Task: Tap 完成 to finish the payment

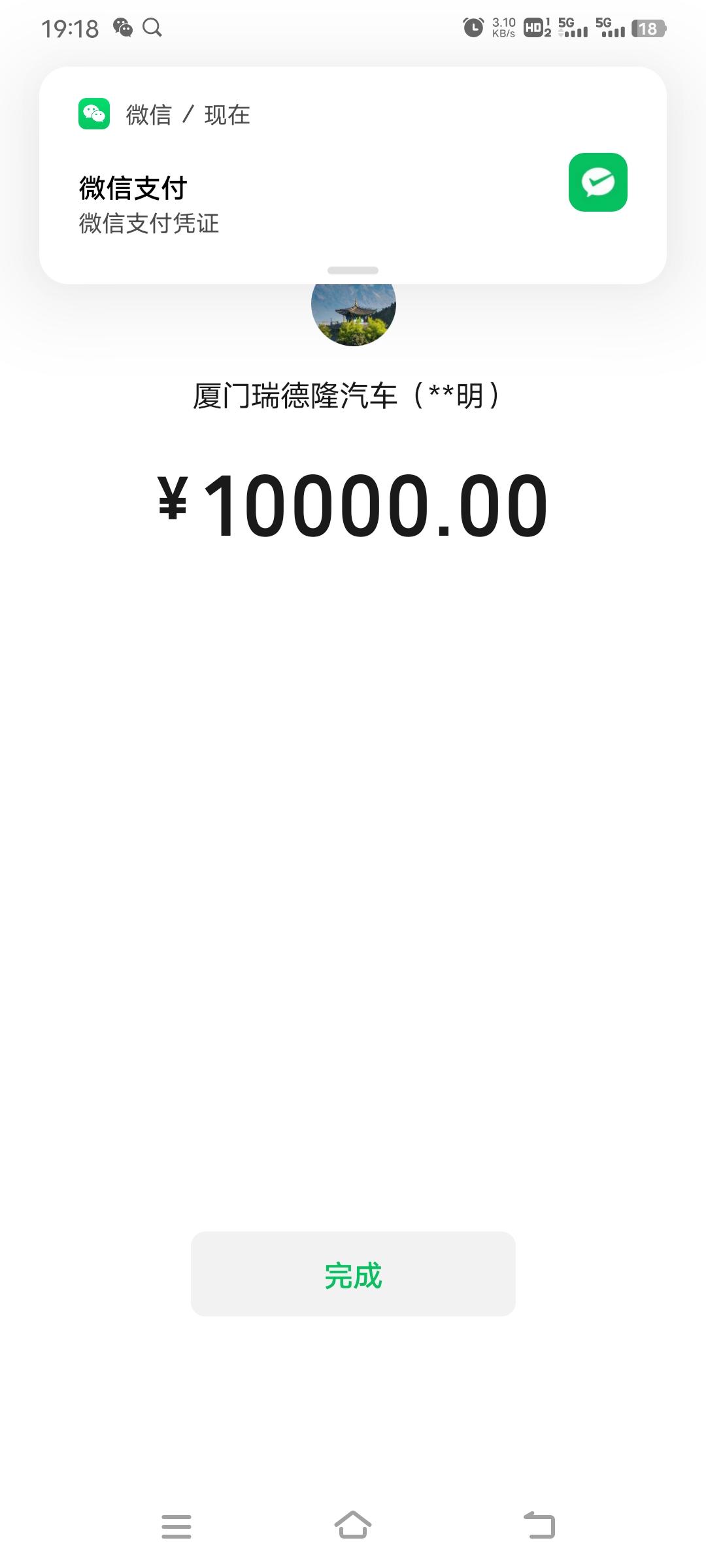Action: 353,1274
